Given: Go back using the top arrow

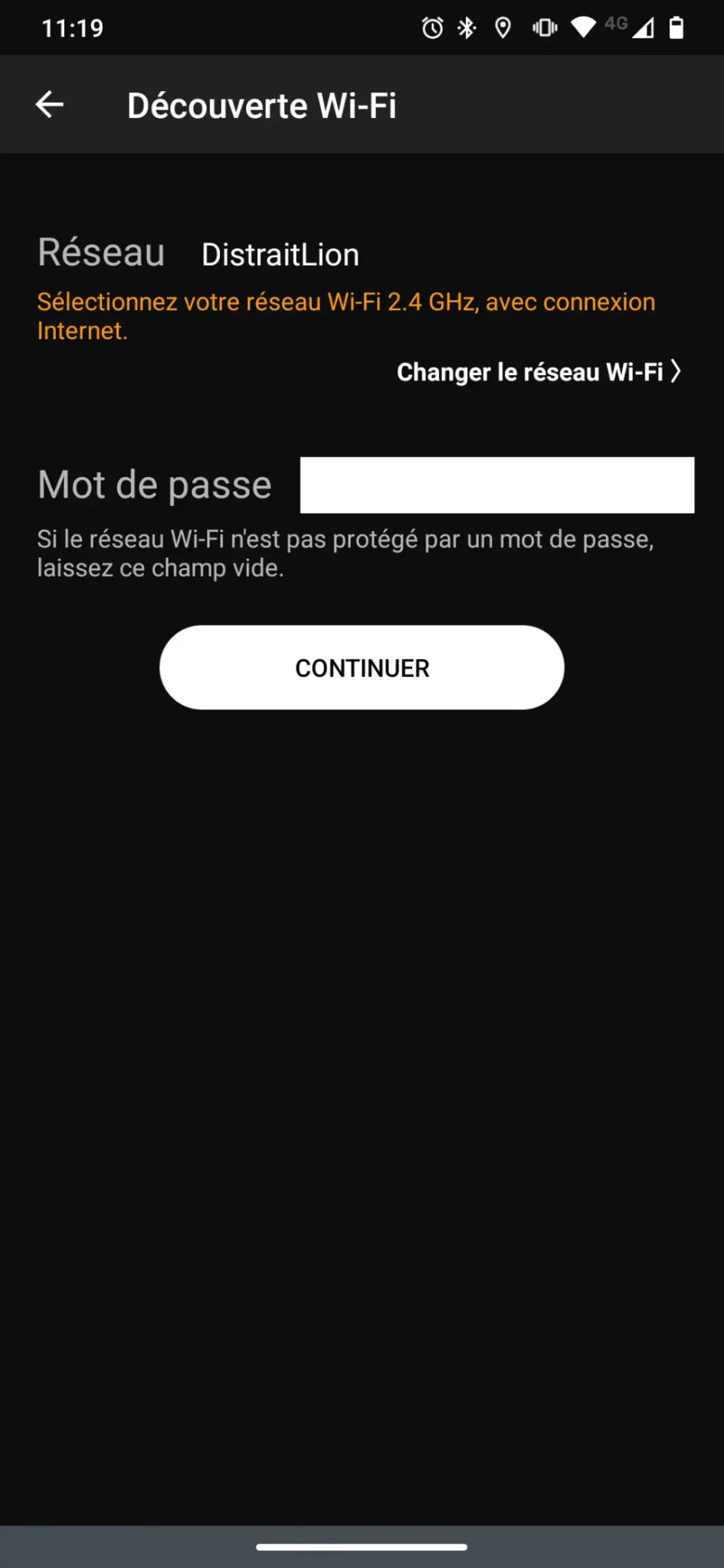Looking at the screenshot, I should tap(50, 105).
